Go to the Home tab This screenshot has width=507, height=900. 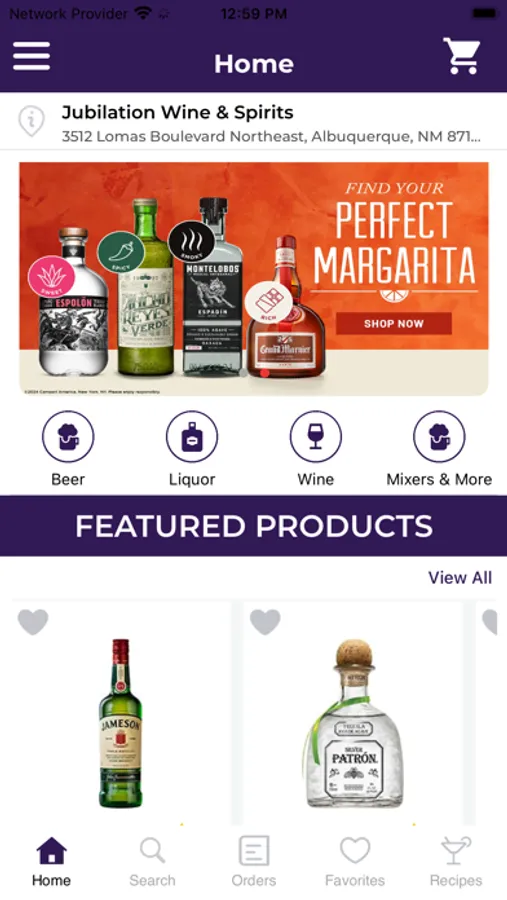coord(51,862)
